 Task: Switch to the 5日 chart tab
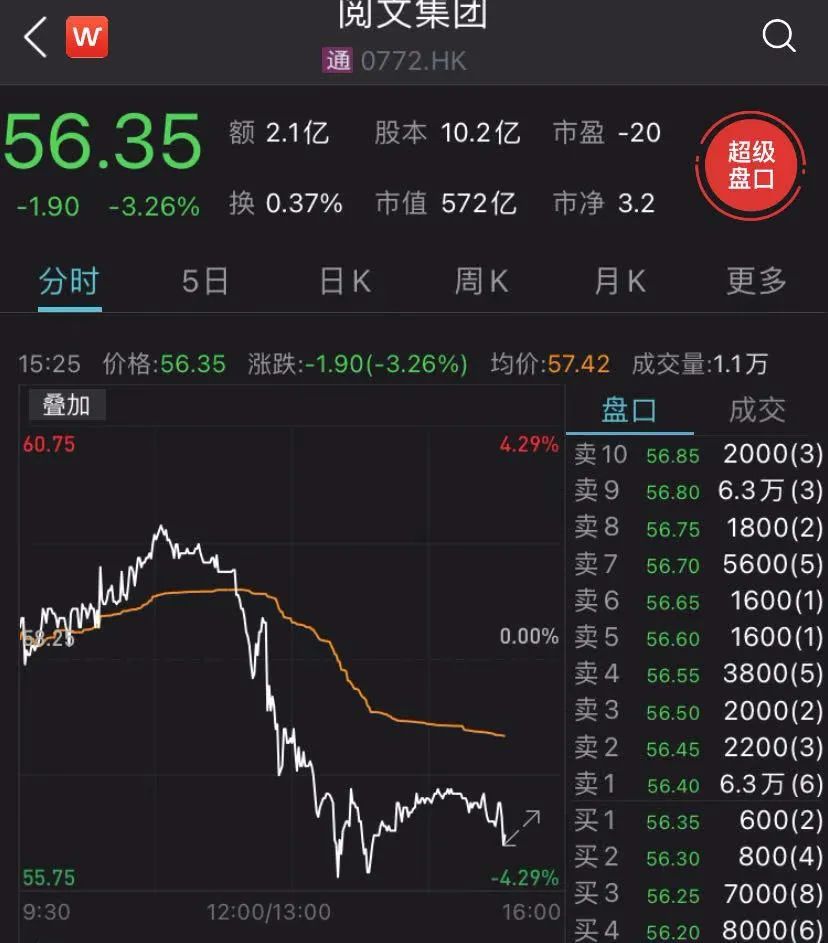pyautogui.click(x=205, y=282)
